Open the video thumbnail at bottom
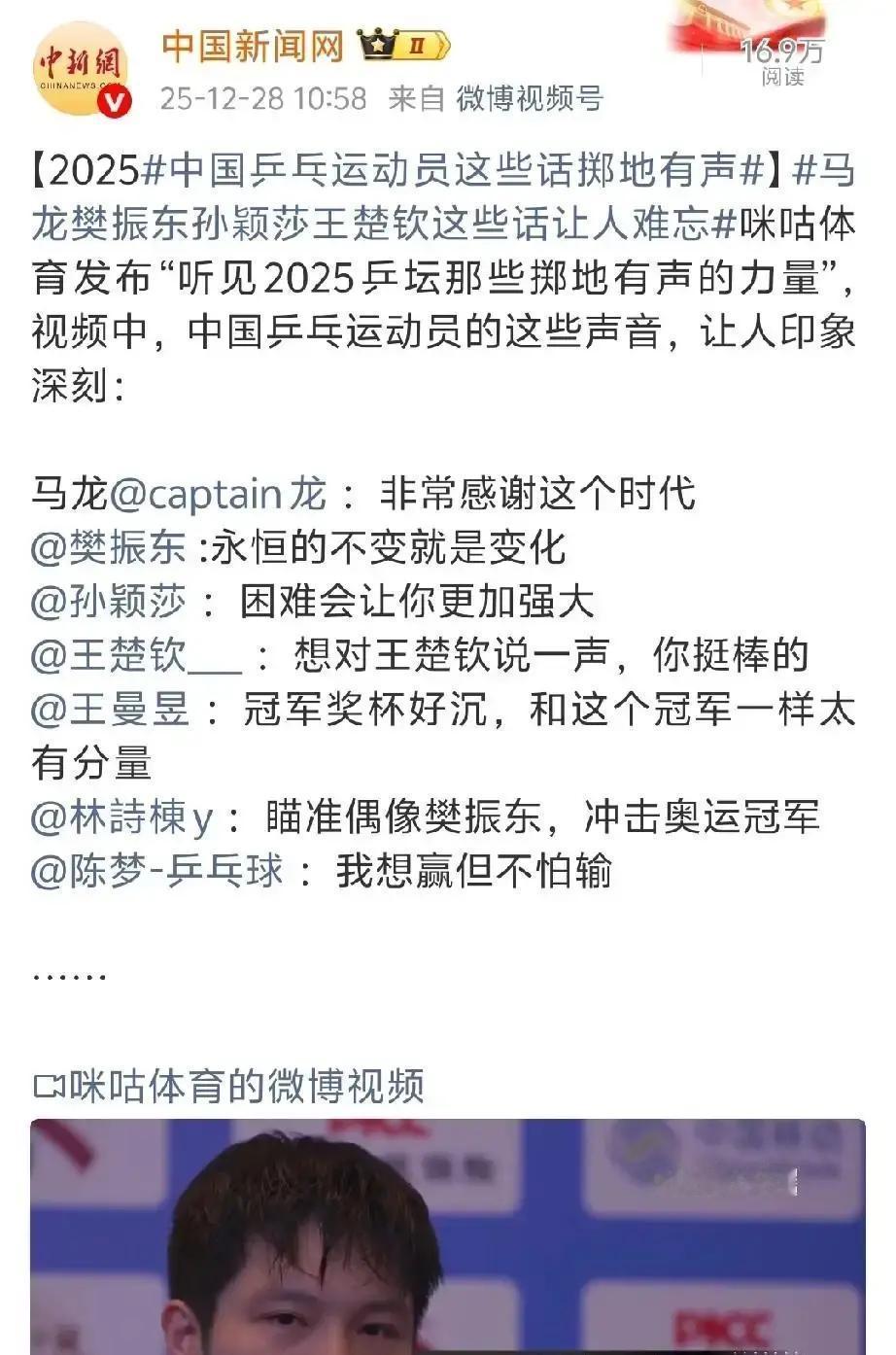Image resolution: width=896 pixels, height=1355 pixels. 447,1234
